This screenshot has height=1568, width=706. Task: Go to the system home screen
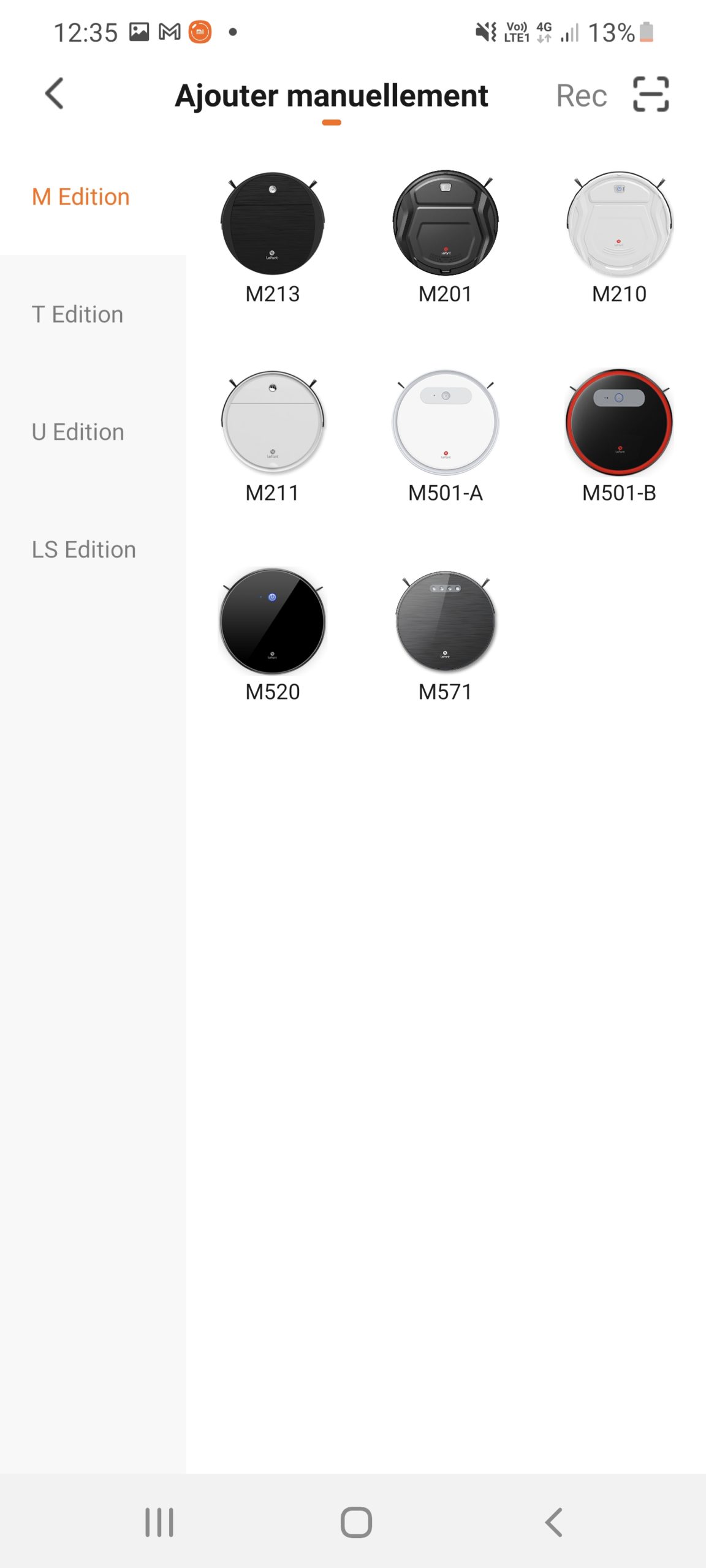pos(356,1522)
